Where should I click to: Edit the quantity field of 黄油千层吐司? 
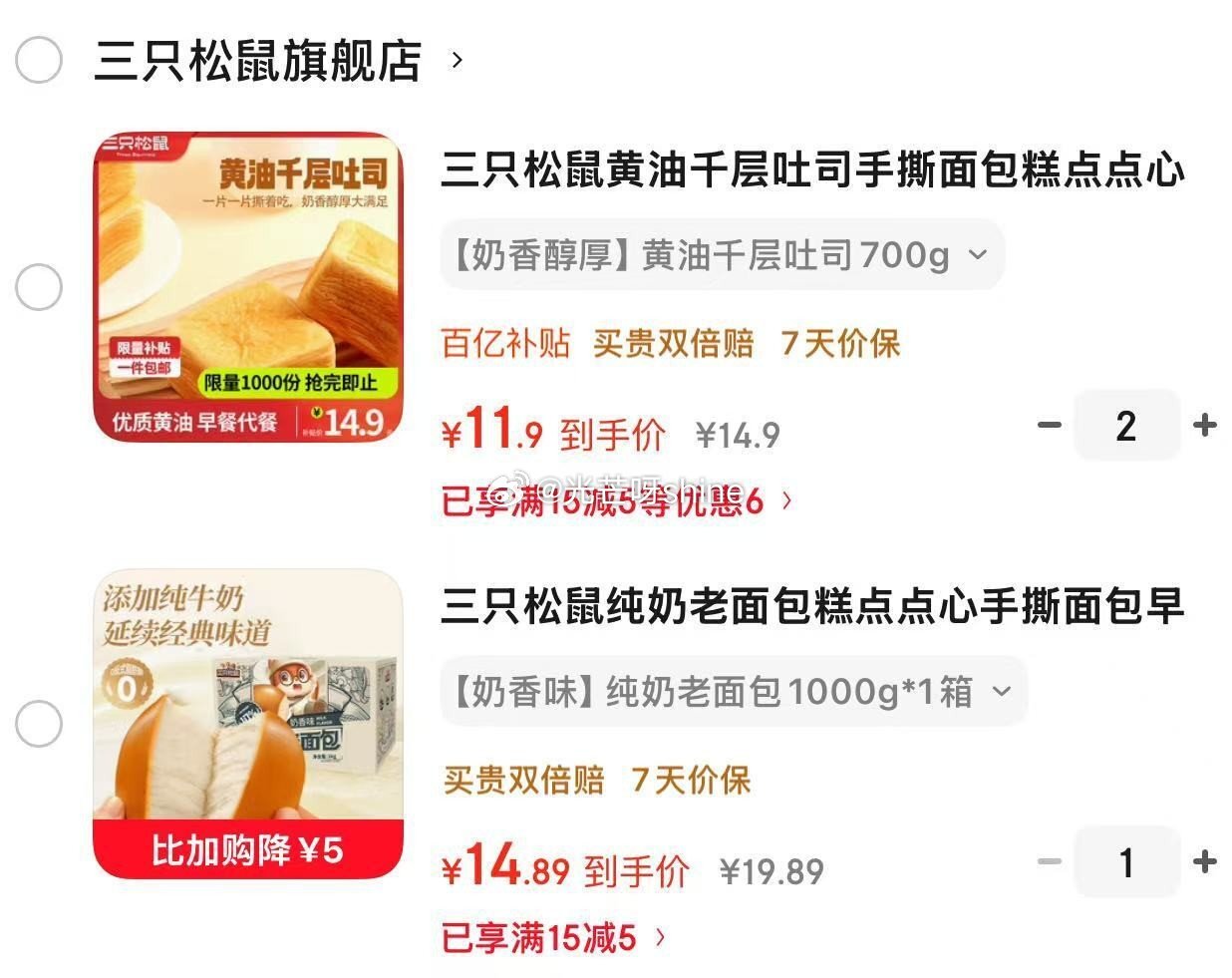point(1126,426)
